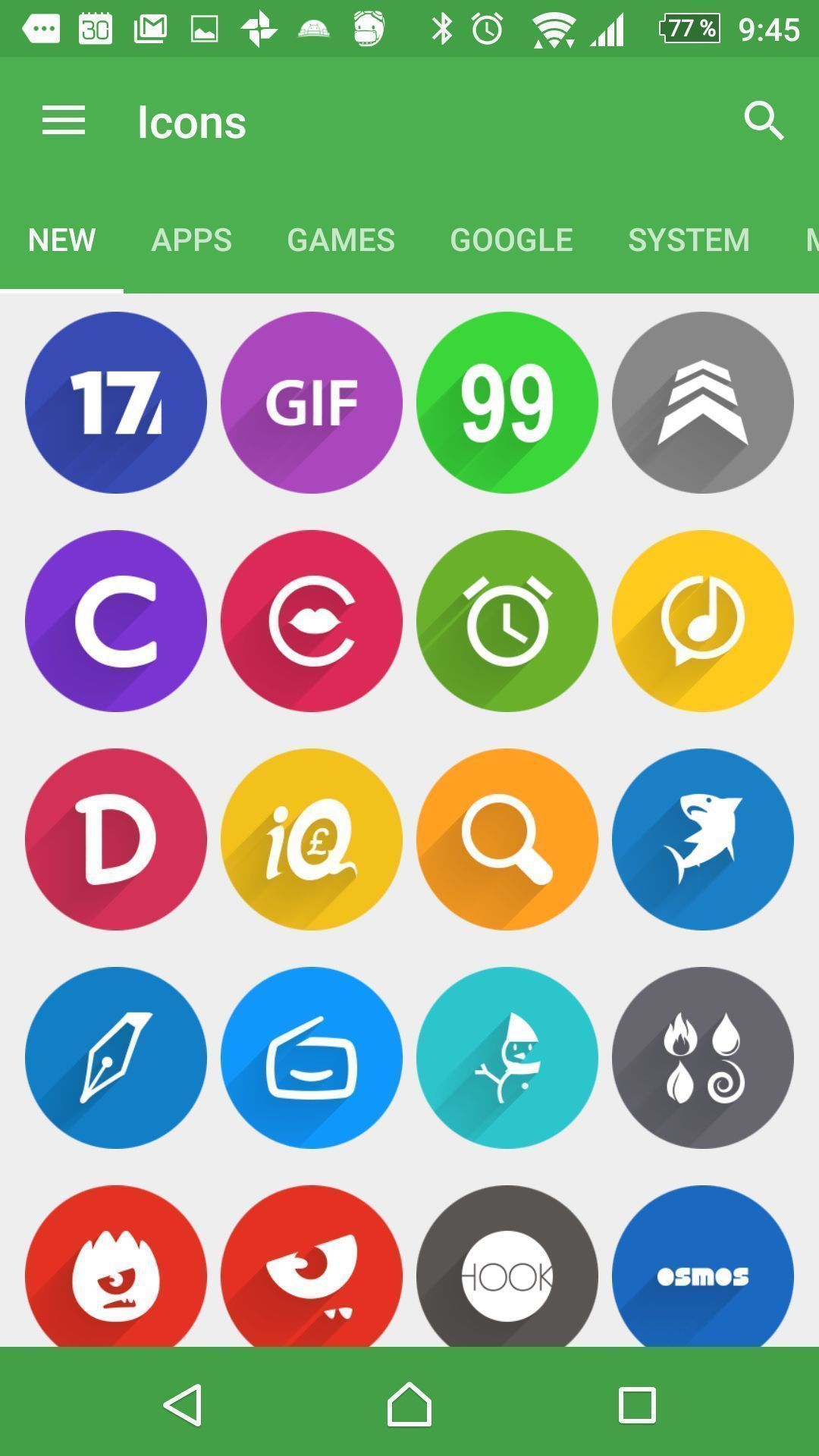This screenshot has height=1456, width=819.
Task: Switch to the SYSTEM tab
Action: (x=689, y=240)
